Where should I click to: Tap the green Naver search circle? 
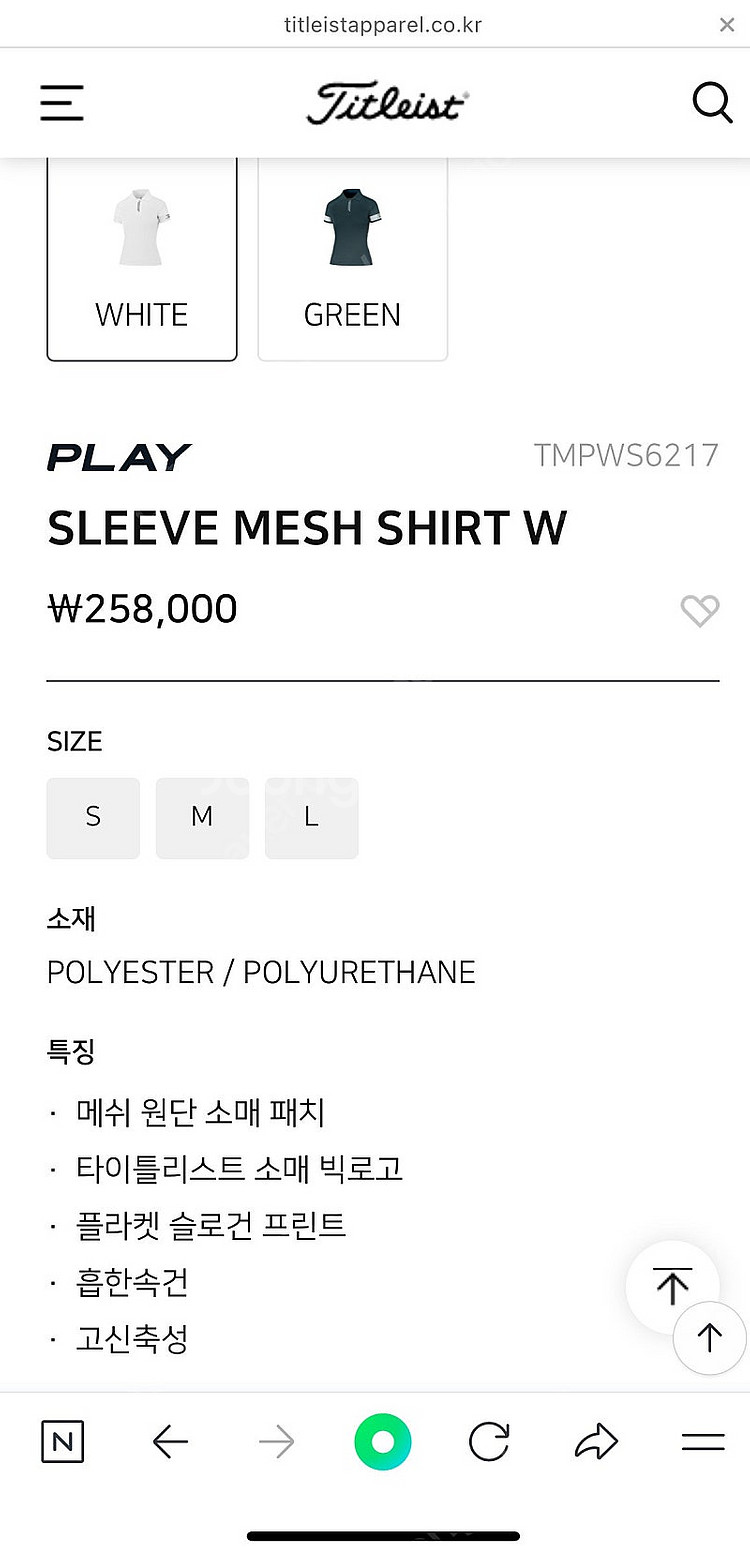tap(382, 1442)
